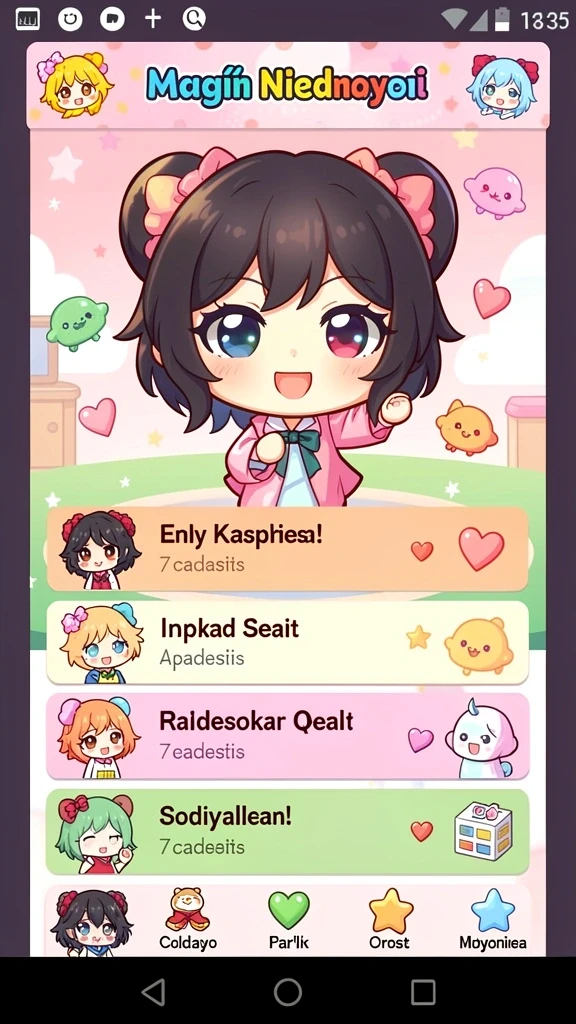Tap the blue-haired character icon in the header
576x1024 pixels.
pyautogui.click(x=503, y=85)
